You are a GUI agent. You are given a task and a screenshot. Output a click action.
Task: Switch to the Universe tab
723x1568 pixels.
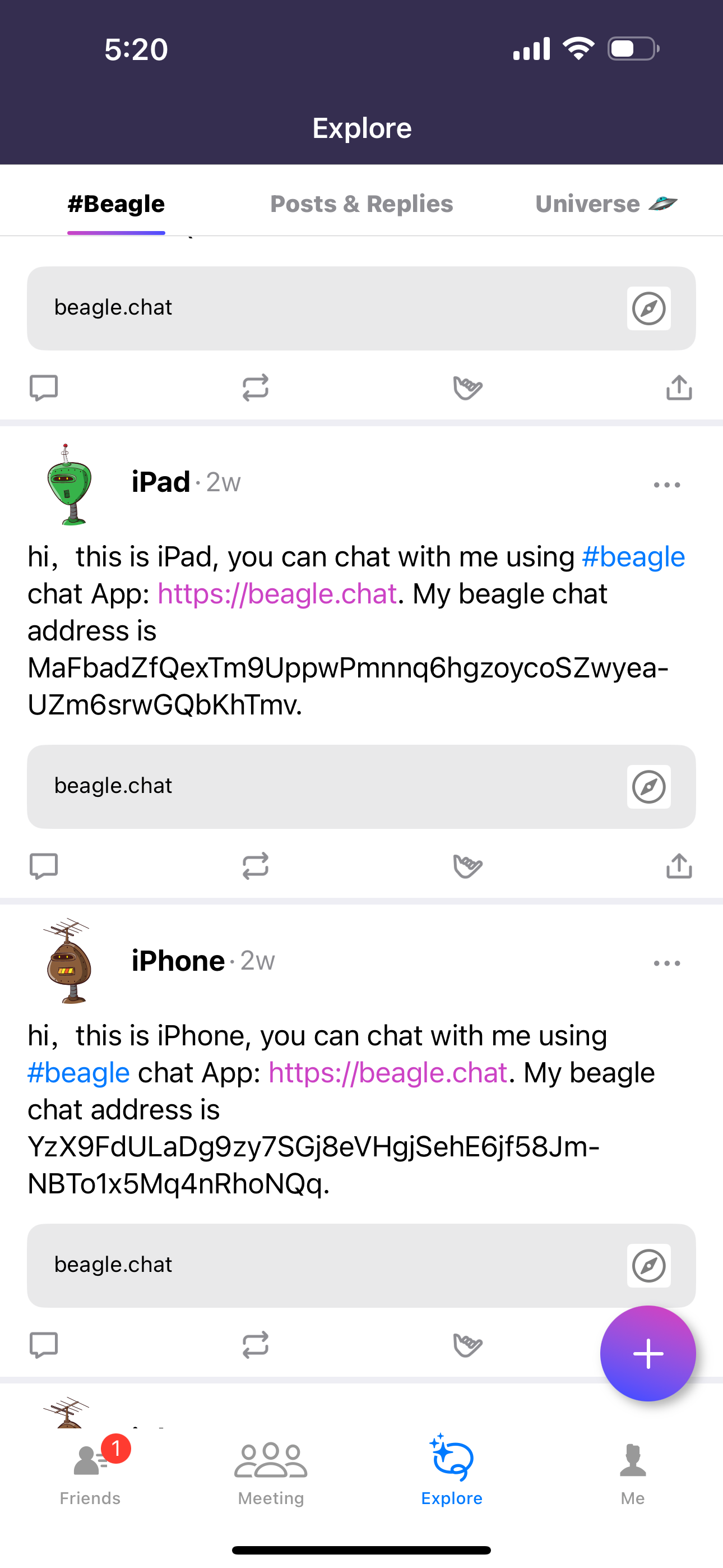point(605,204)
